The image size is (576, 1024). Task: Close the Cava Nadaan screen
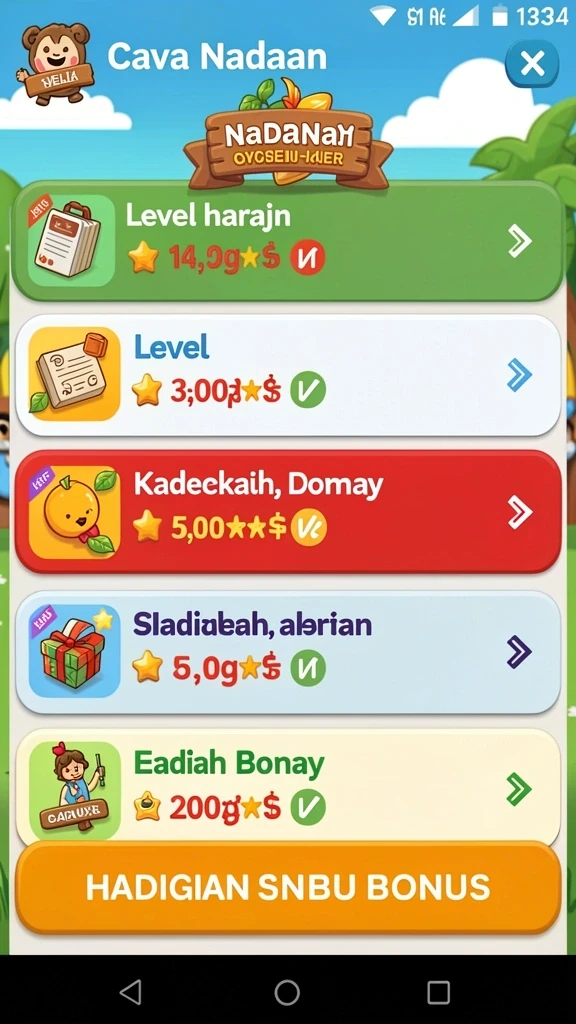pos(532,63)
